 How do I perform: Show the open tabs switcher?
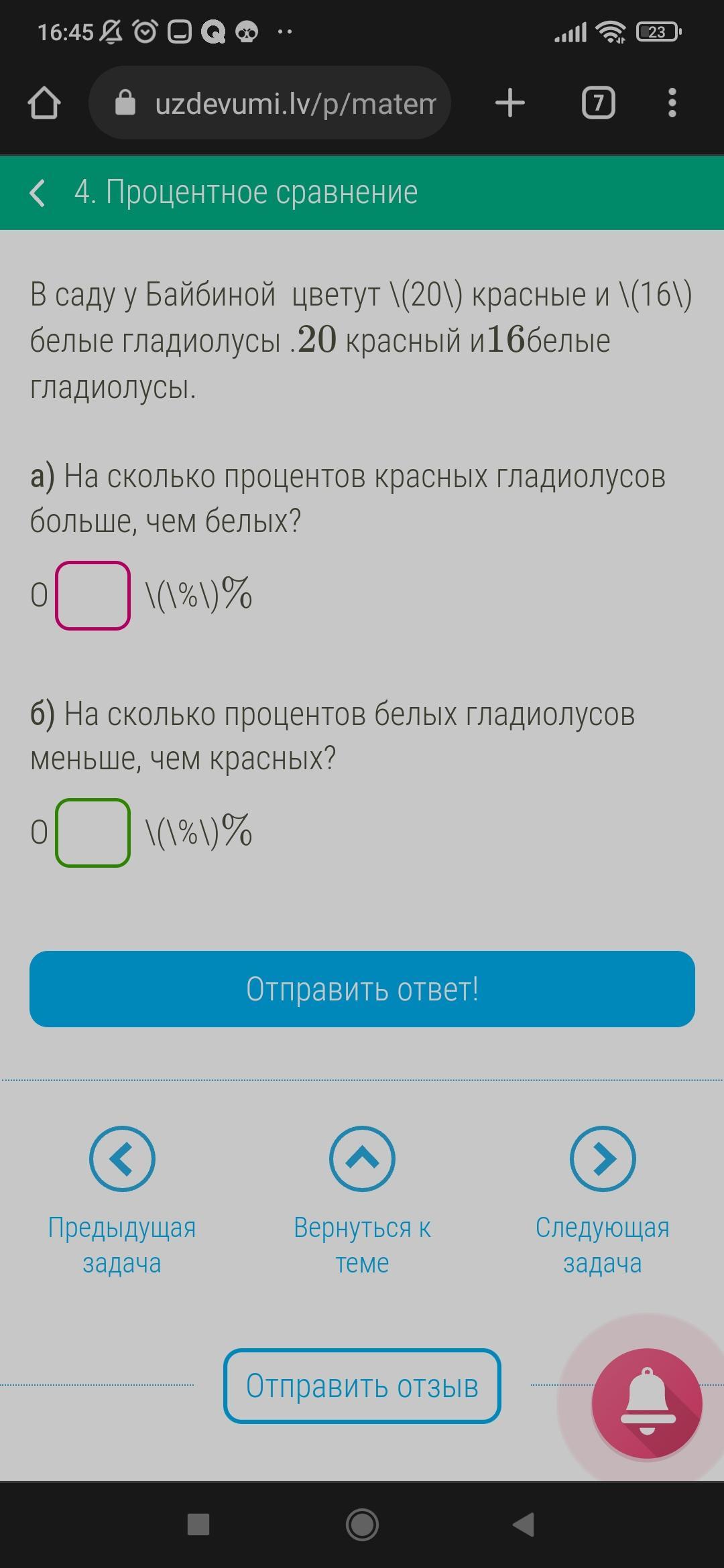click(x=598, y=104)
